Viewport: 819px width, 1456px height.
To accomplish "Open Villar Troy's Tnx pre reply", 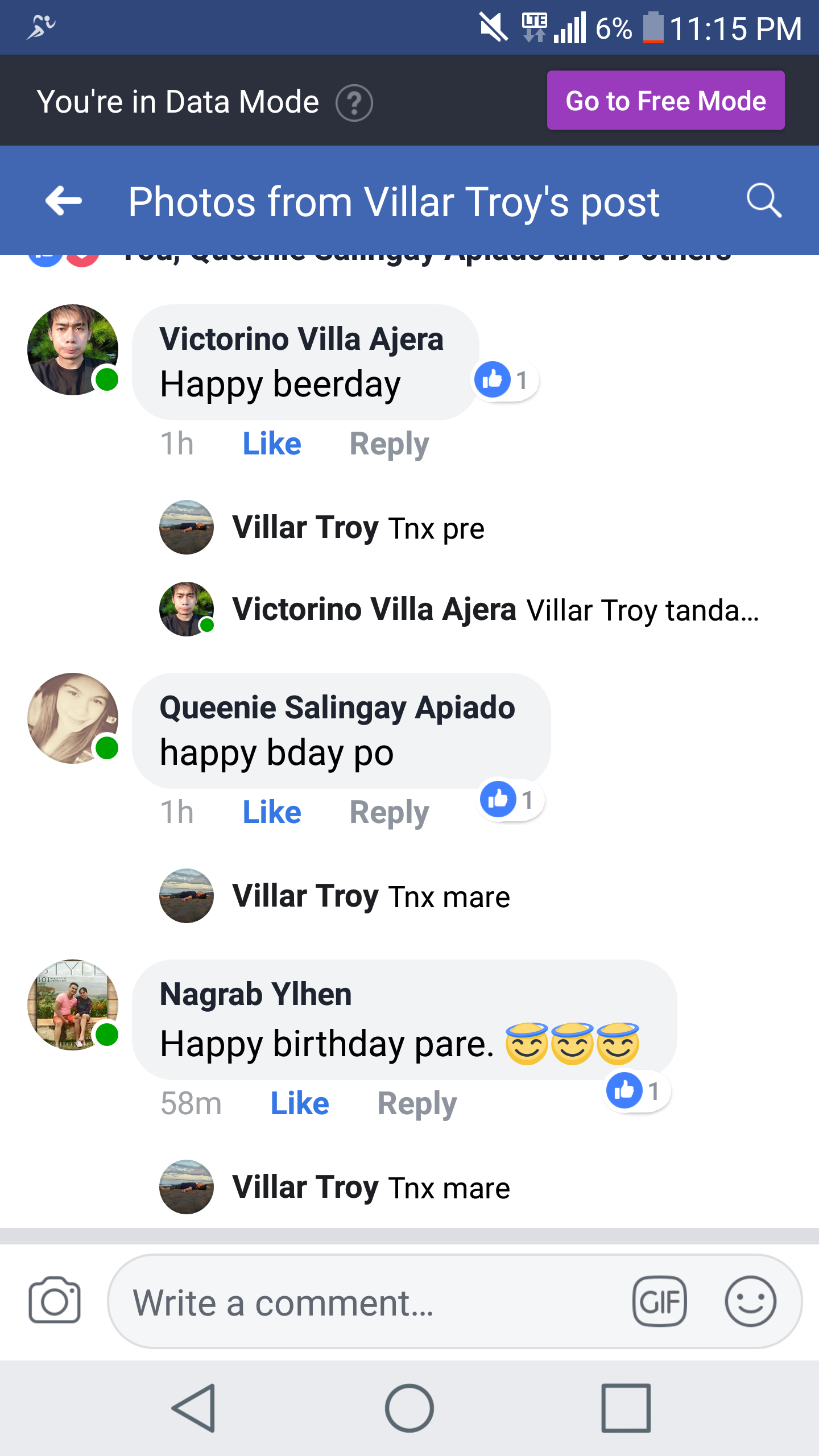I will point(358,528).
